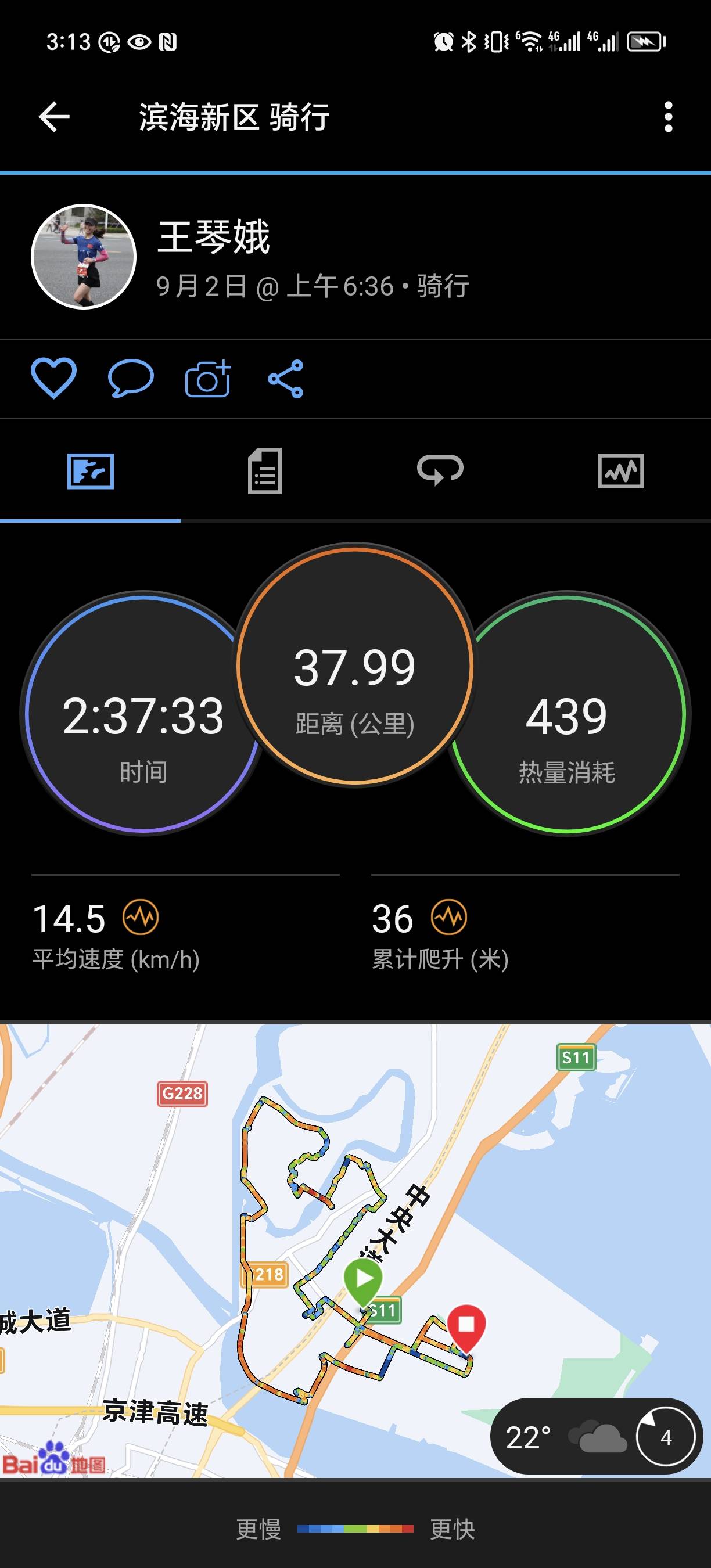Navigate back with the arrow
Viewport: 711px width, 1568px height.
[x=53, y=117]
